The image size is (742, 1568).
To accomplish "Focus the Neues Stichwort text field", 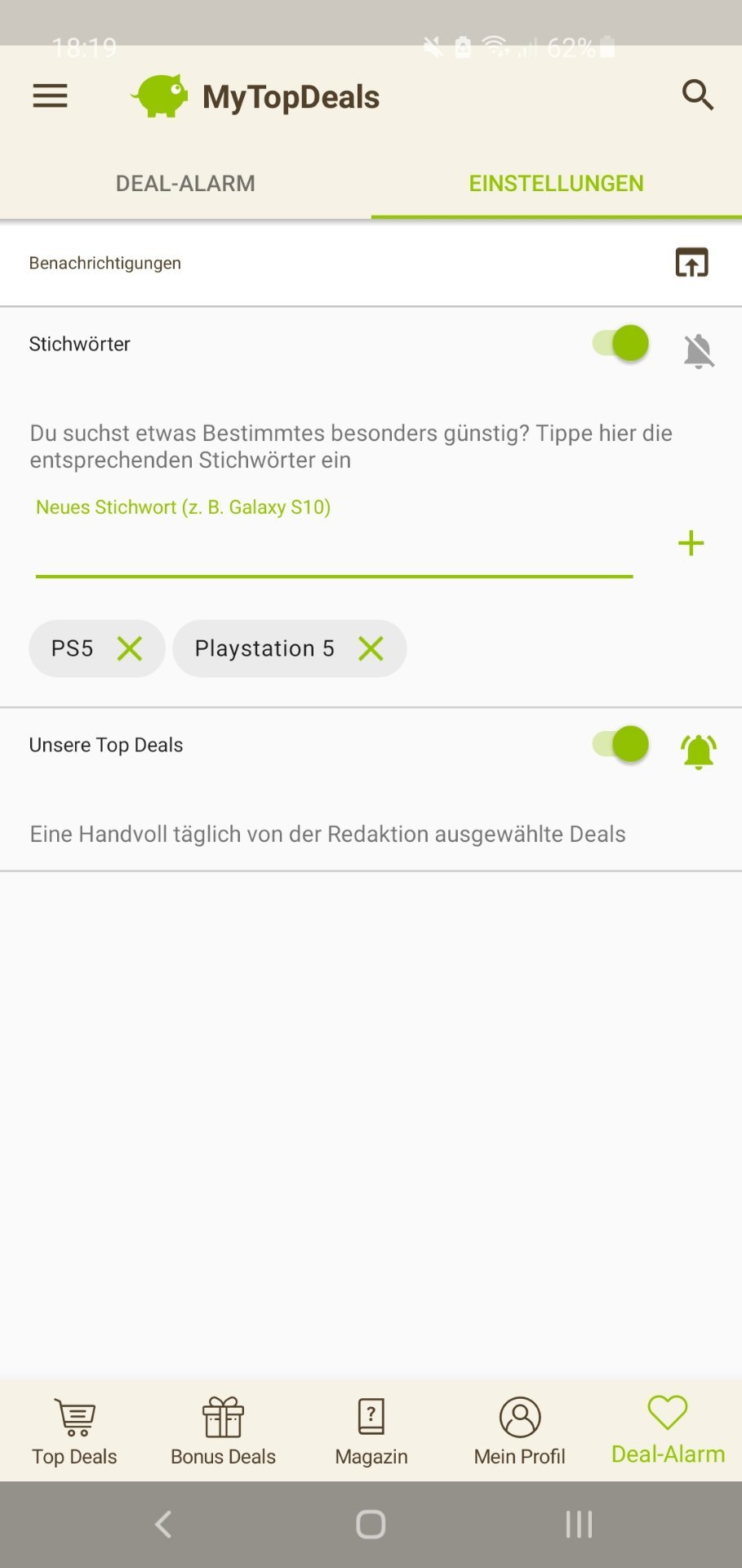I will [333, 547].
